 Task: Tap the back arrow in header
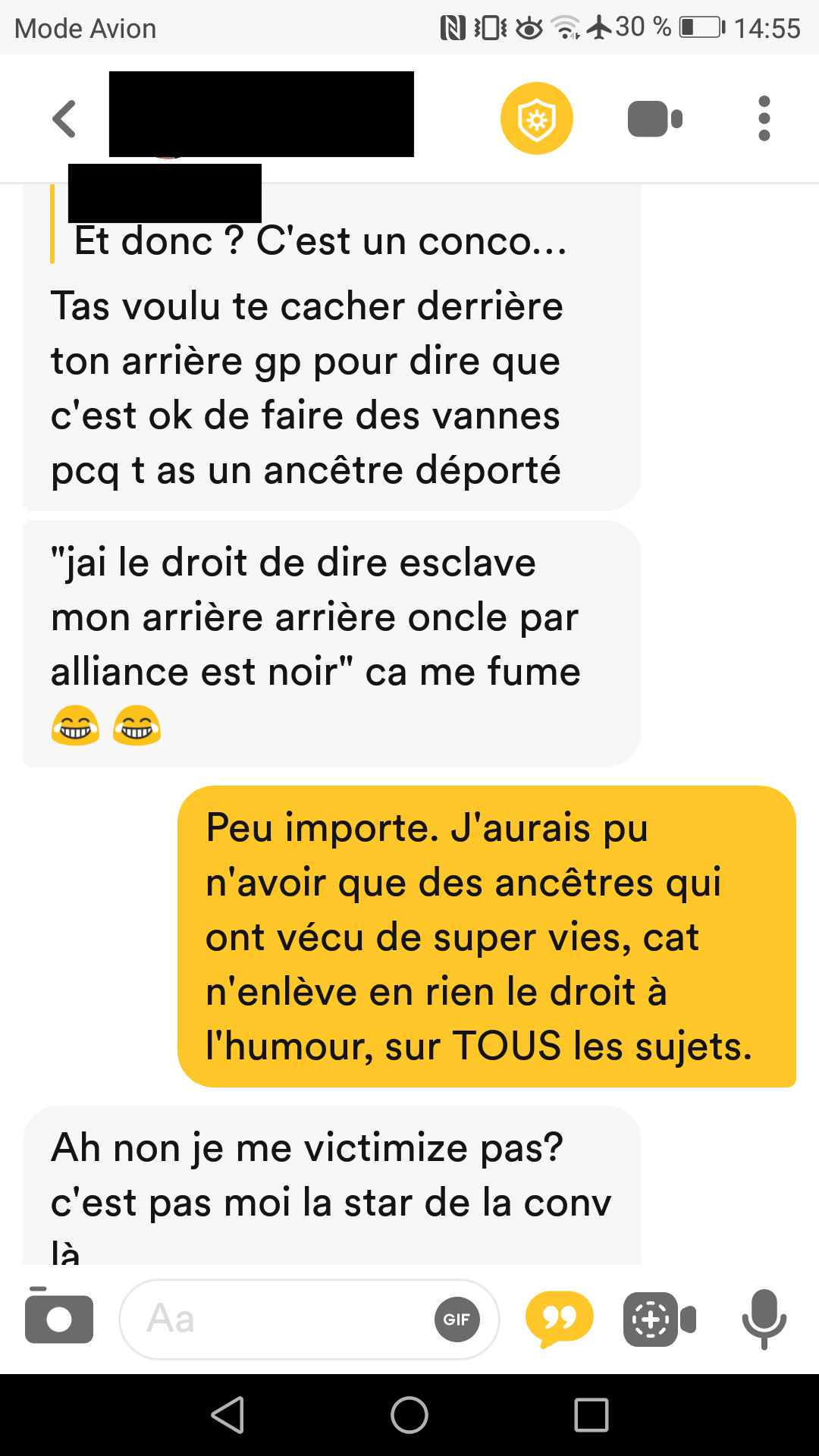coord(64,119)
